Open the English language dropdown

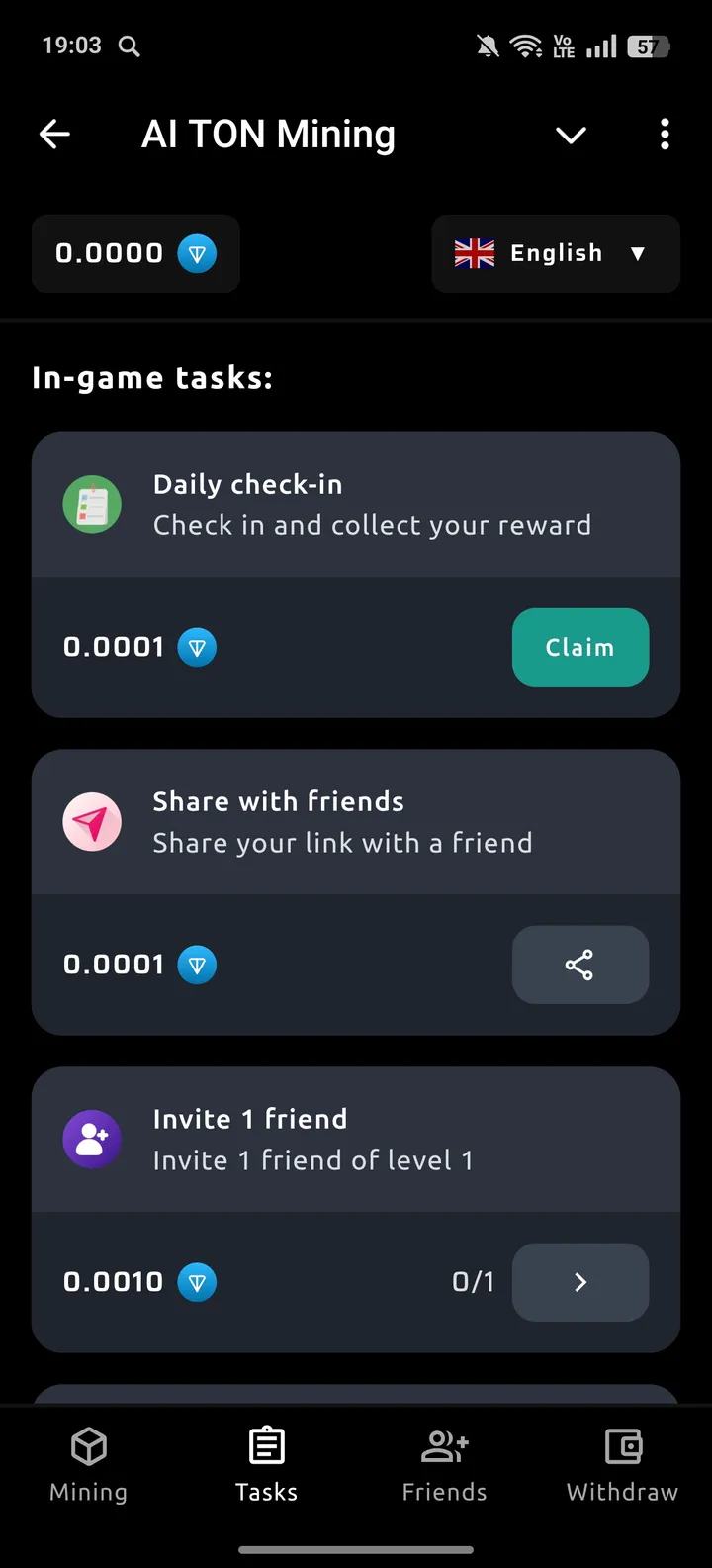coord(556,254)
